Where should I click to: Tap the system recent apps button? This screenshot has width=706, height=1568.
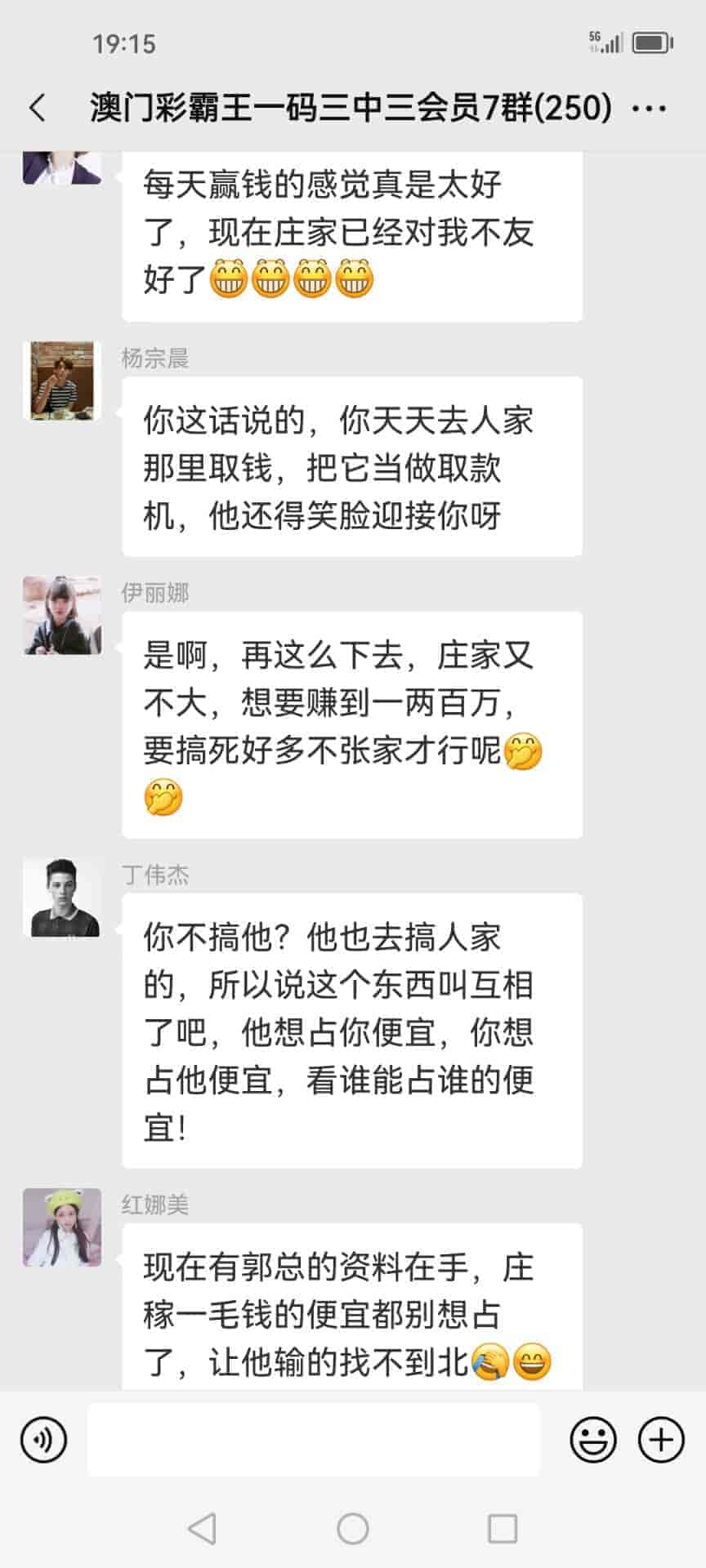(x=502, y=1529)
